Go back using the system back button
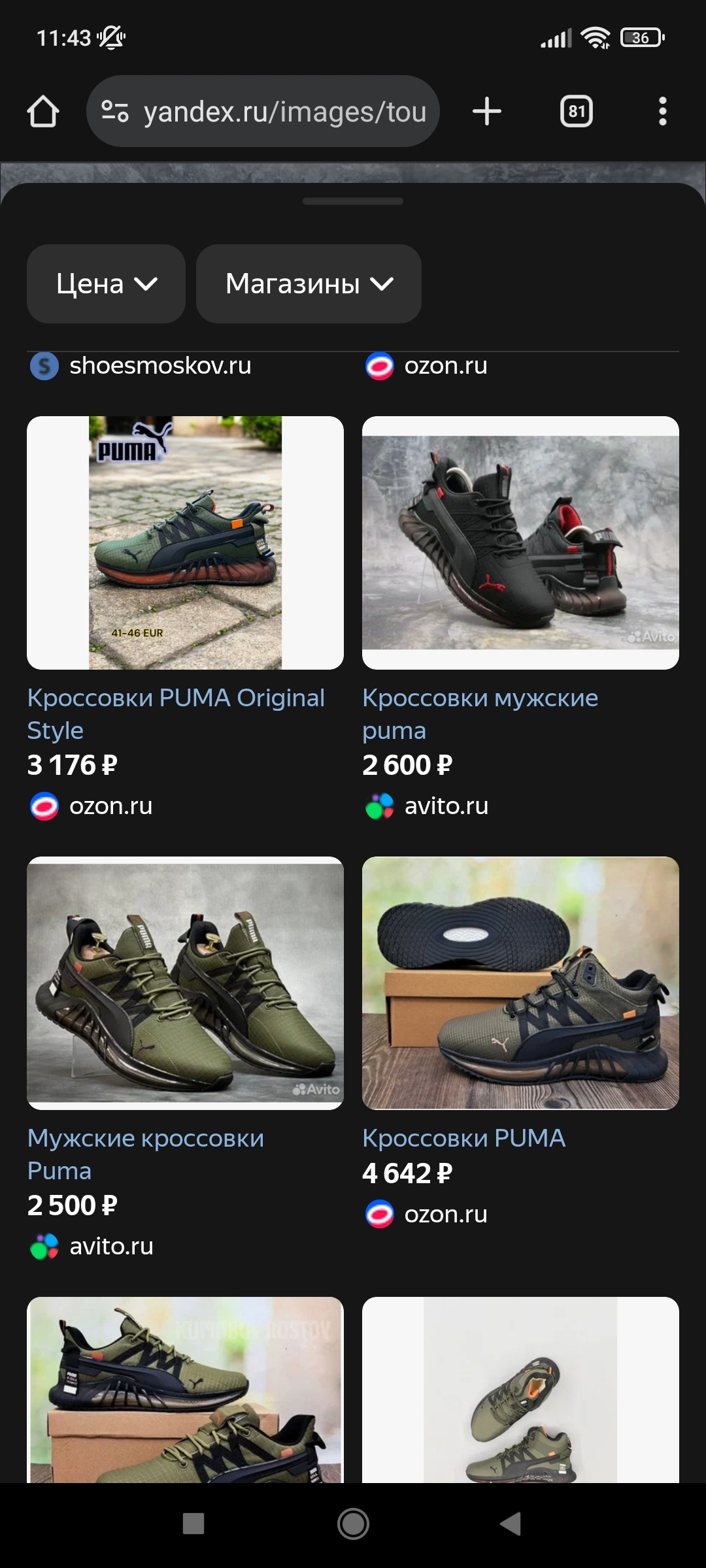 511,1524
